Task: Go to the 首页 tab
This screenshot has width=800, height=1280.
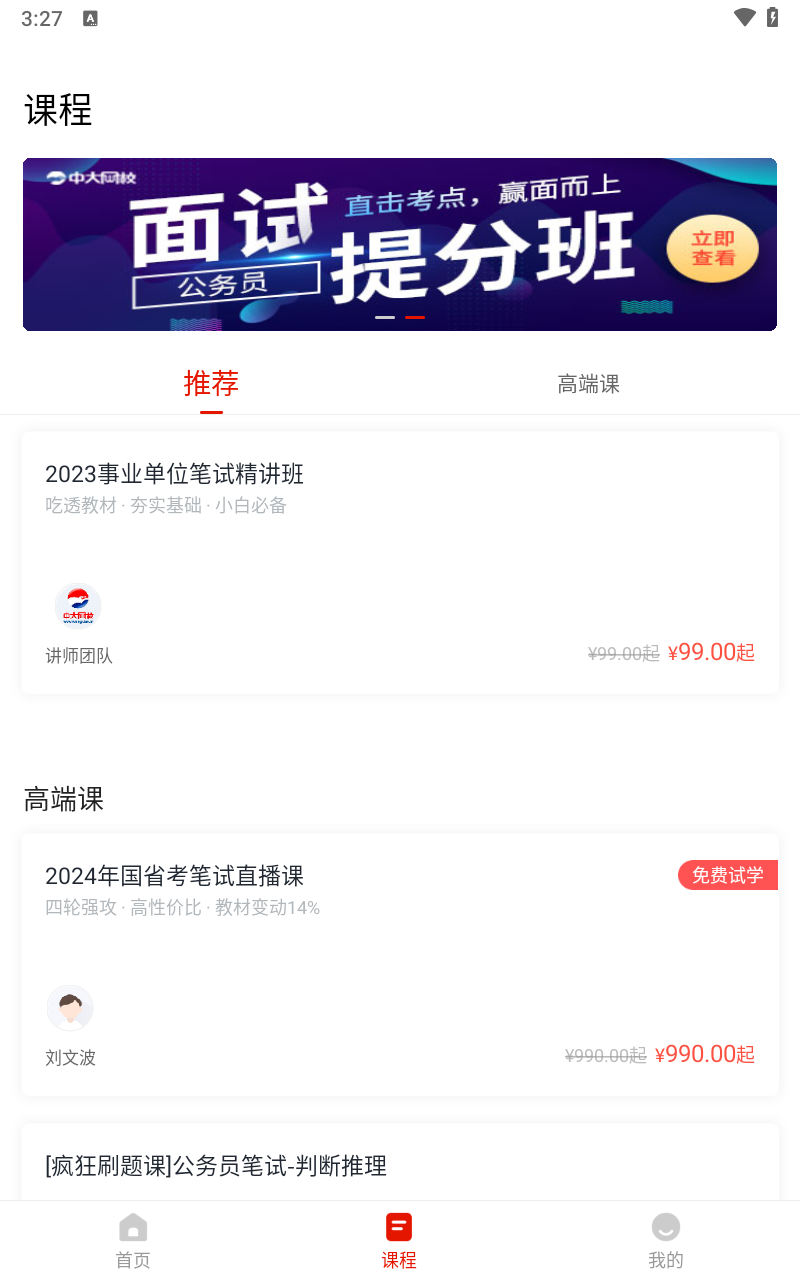Action: pos(133,1240)
